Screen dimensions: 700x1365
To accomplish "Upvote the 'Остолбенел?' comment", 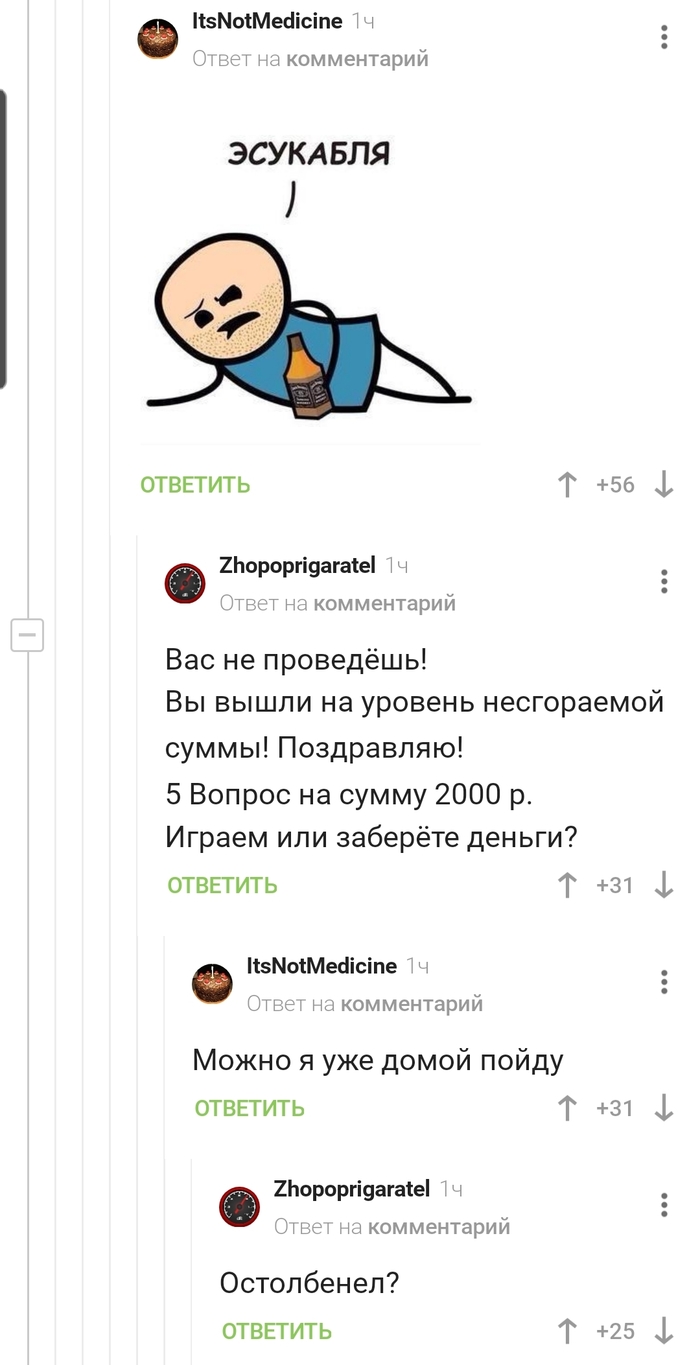I will coord(567,1331).
